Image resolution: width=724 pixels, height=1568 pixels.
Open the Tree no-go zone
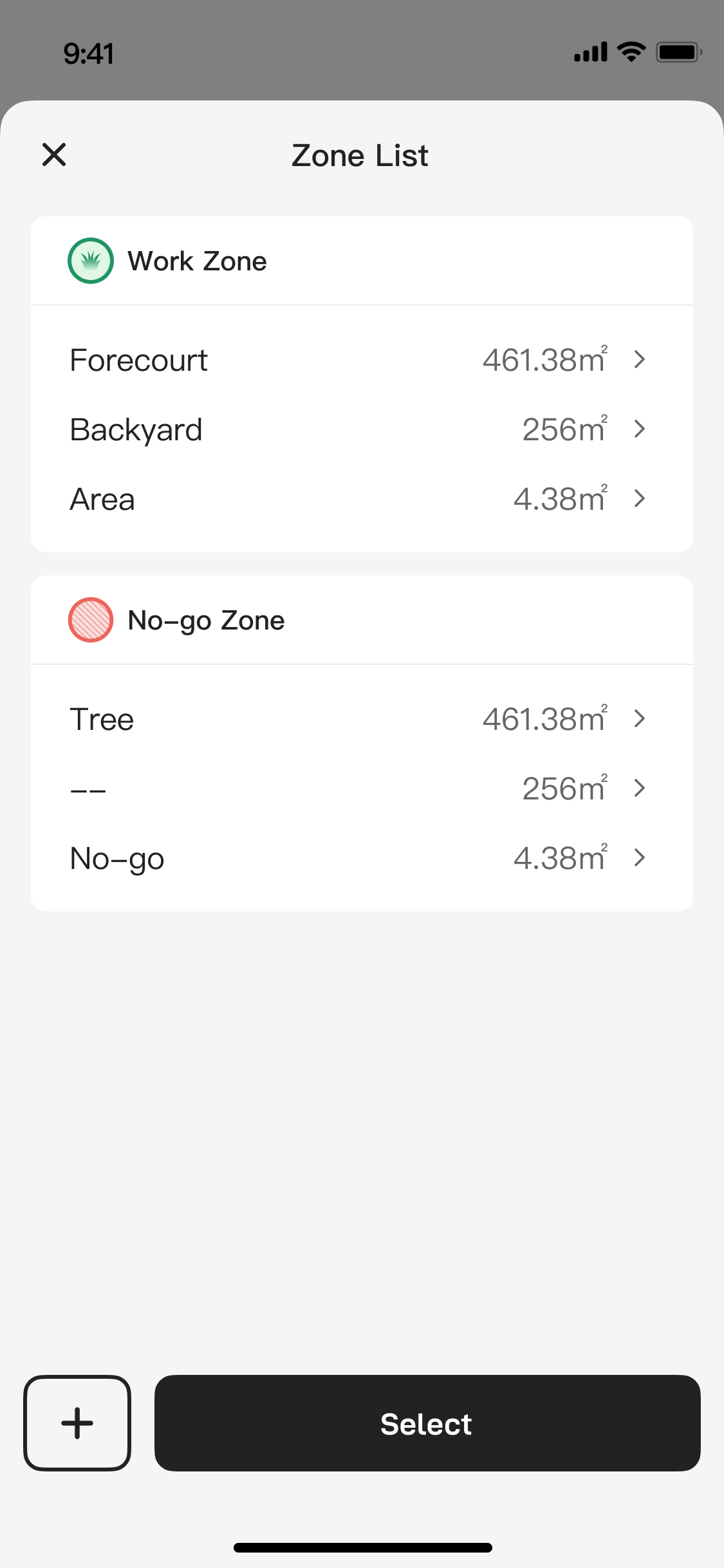coord(360,719)
